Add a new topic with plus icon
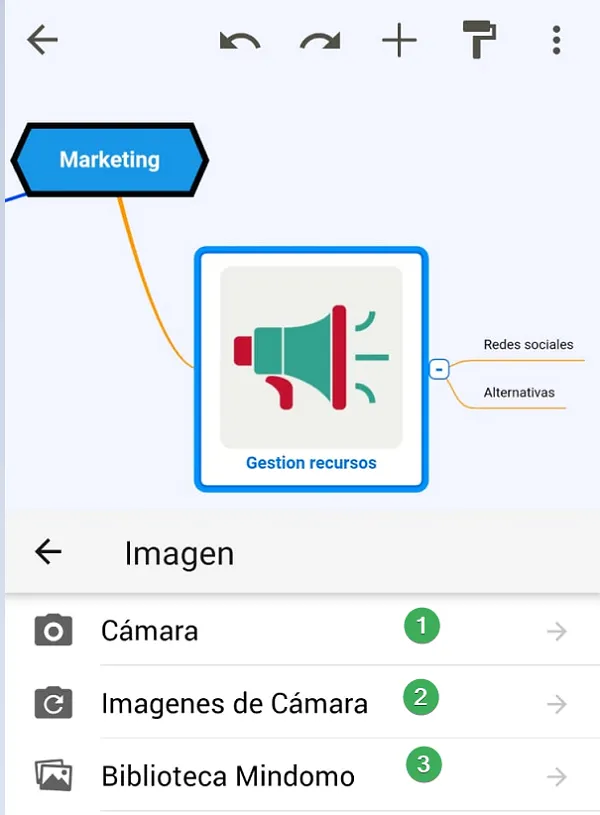600x815 pixels. pos(399,41)
